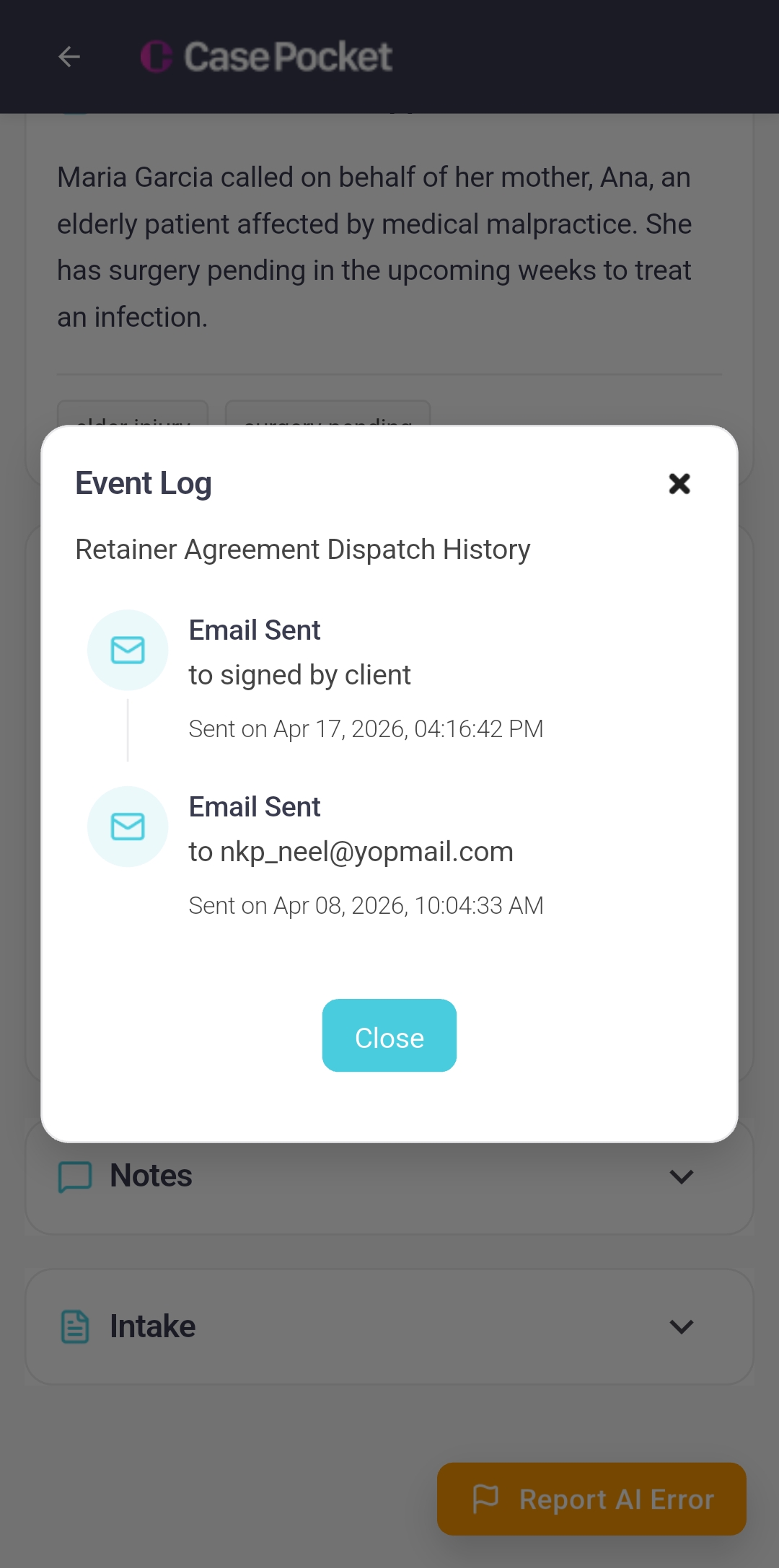Close the Event Log dialog via X icon
Screen dimensions: 779x1568
point(679,483)
